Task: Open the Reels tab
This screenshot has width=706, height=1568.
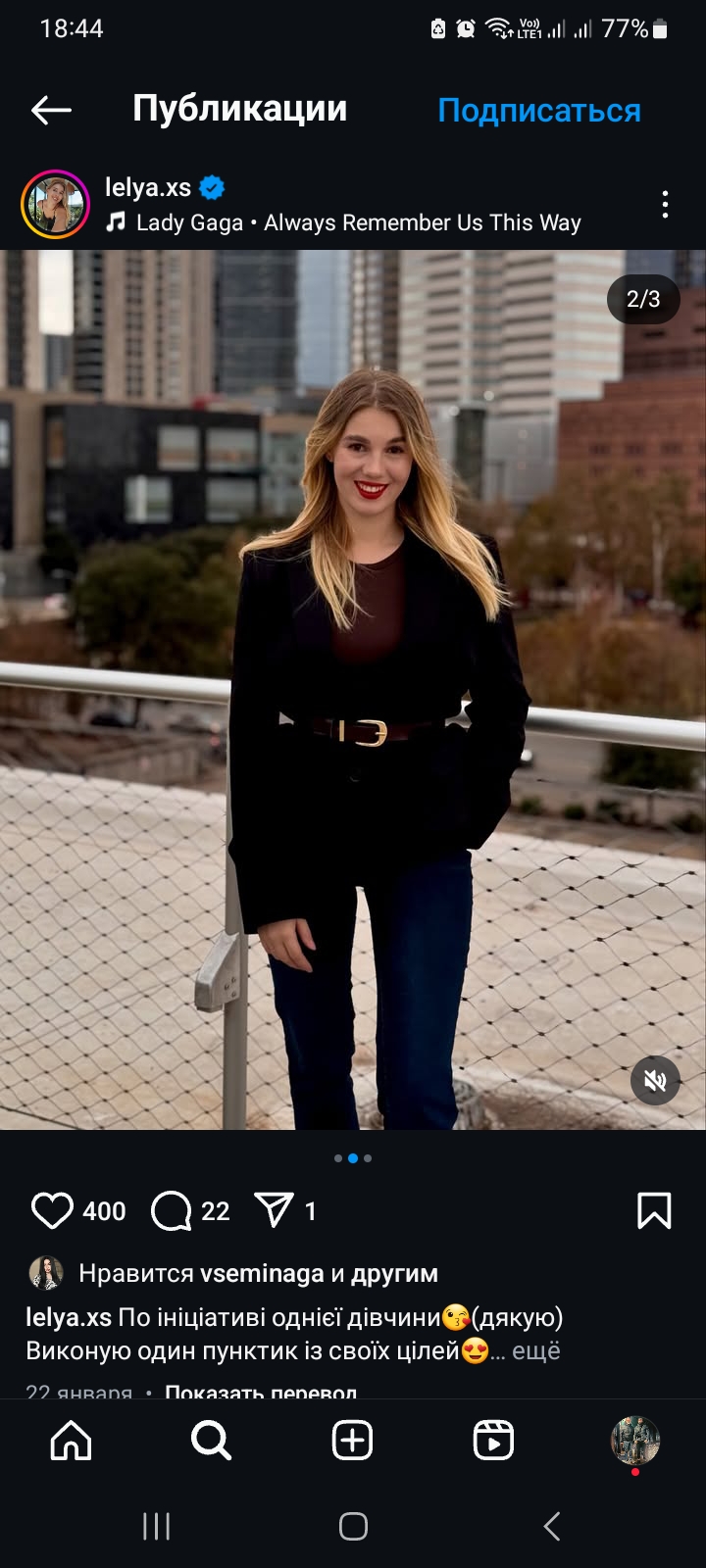Action: [x=493, y=1441]
